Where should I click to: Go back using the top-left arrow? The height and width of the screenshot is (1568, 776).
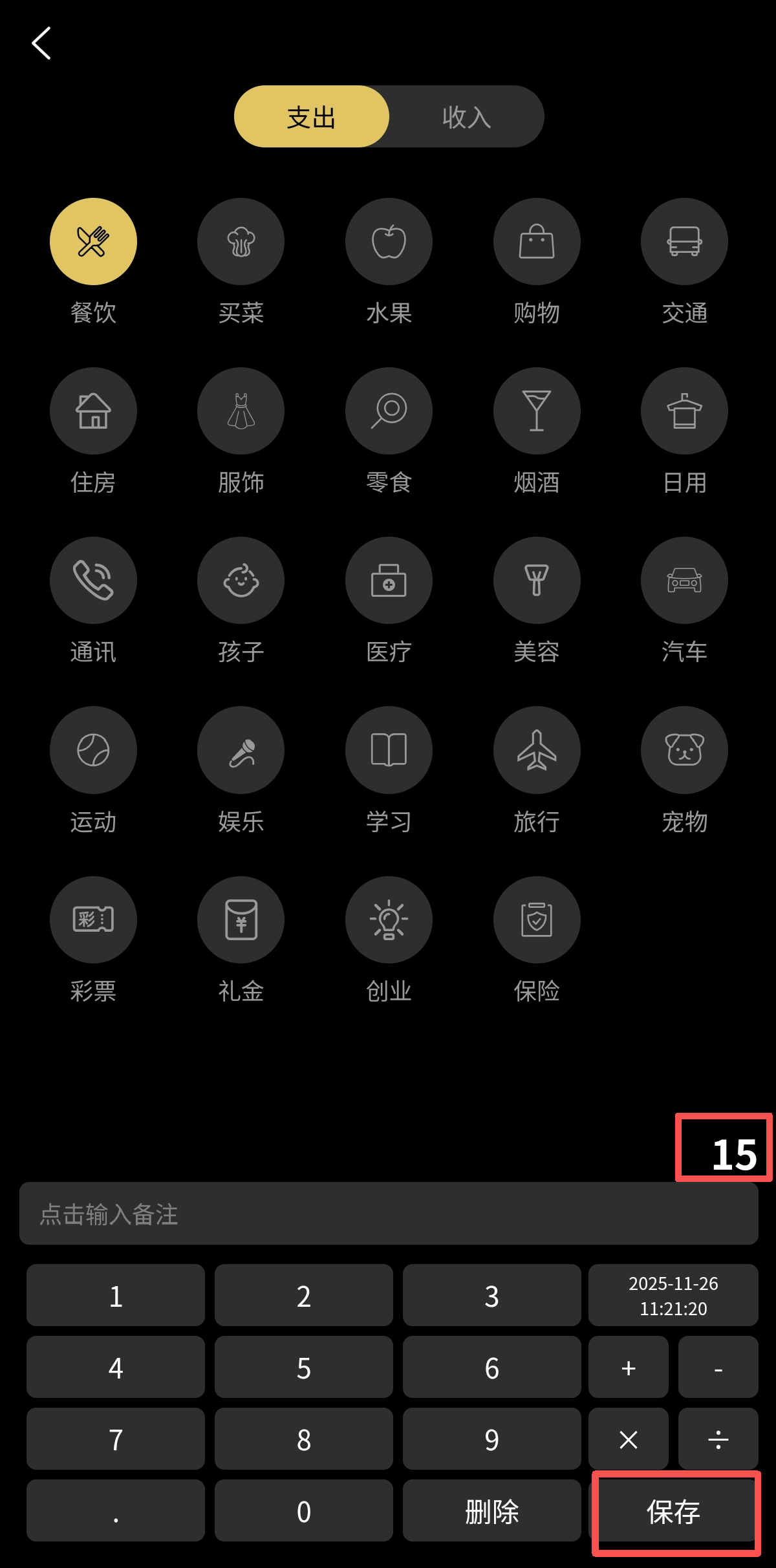click(41, 43)
